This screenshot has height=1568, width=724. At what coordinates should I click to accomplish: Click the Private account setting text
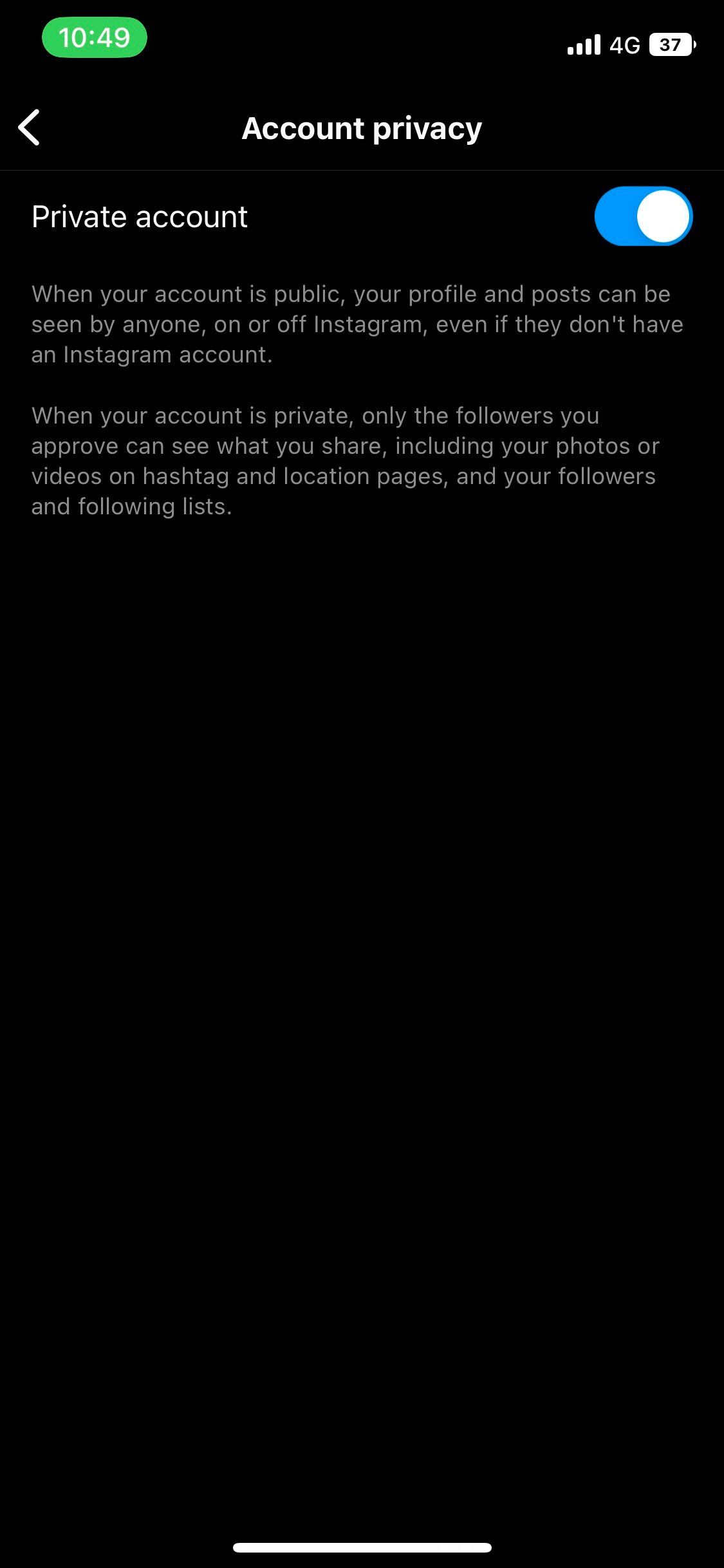139,216
